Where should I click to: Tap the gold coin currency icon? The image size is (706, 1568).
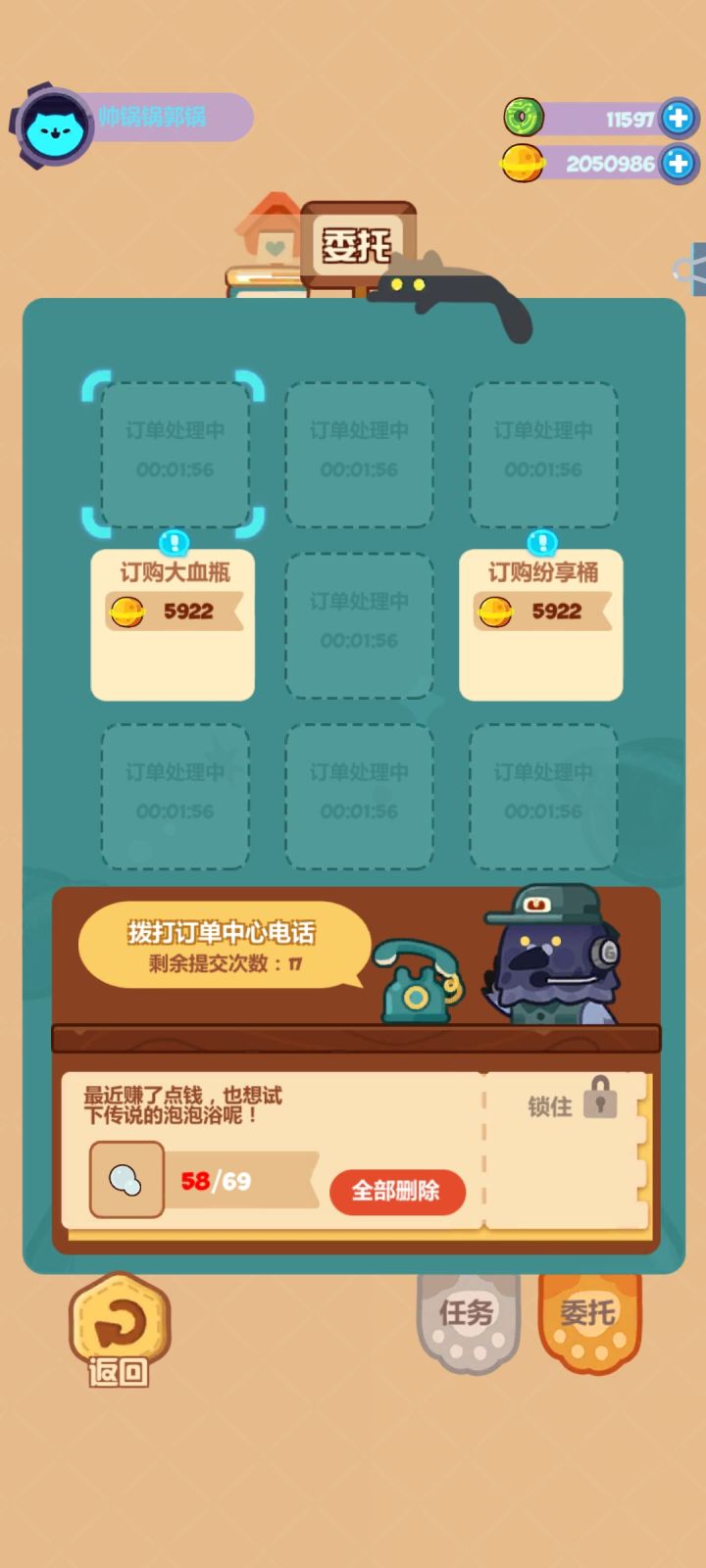pyautogui.click(x=523, y=164)
